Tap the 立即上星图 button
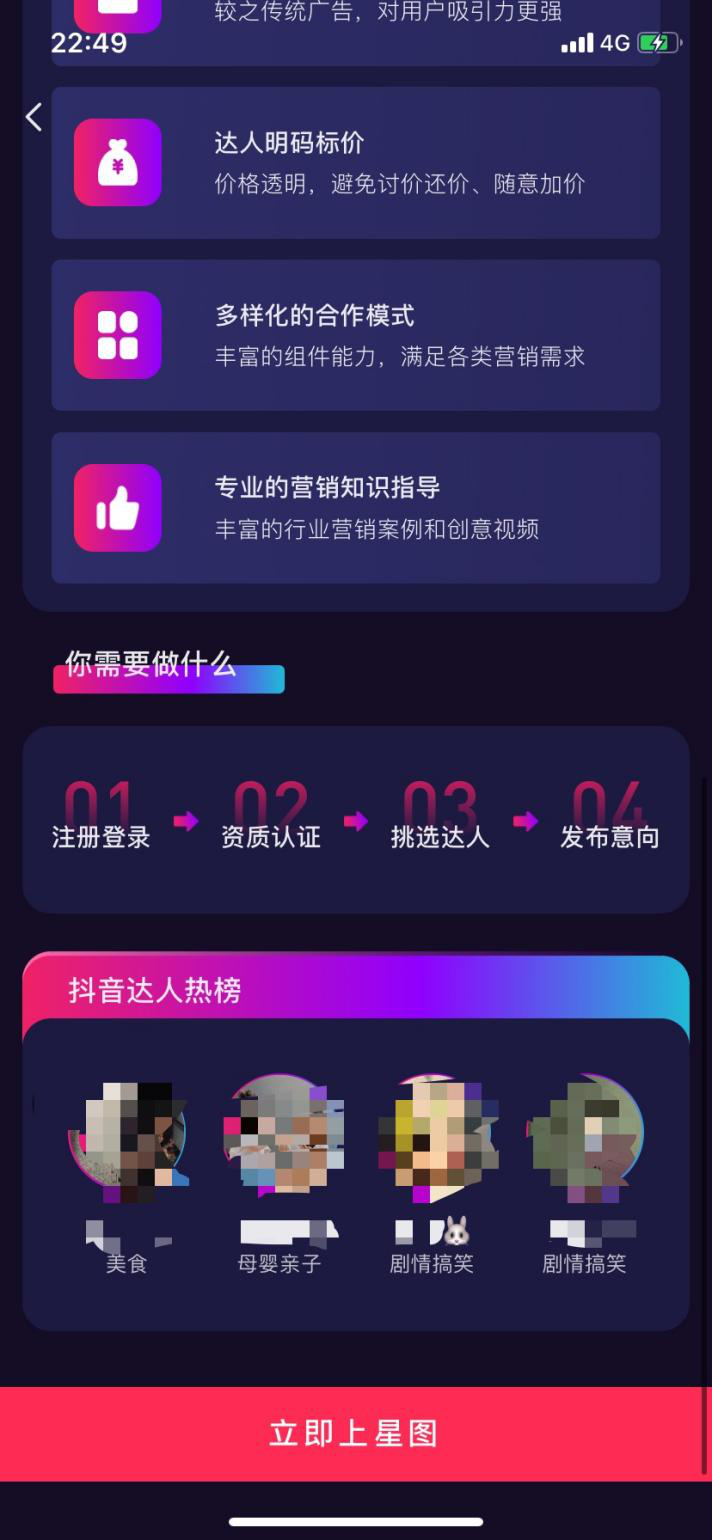 [x=354, y=1433]
